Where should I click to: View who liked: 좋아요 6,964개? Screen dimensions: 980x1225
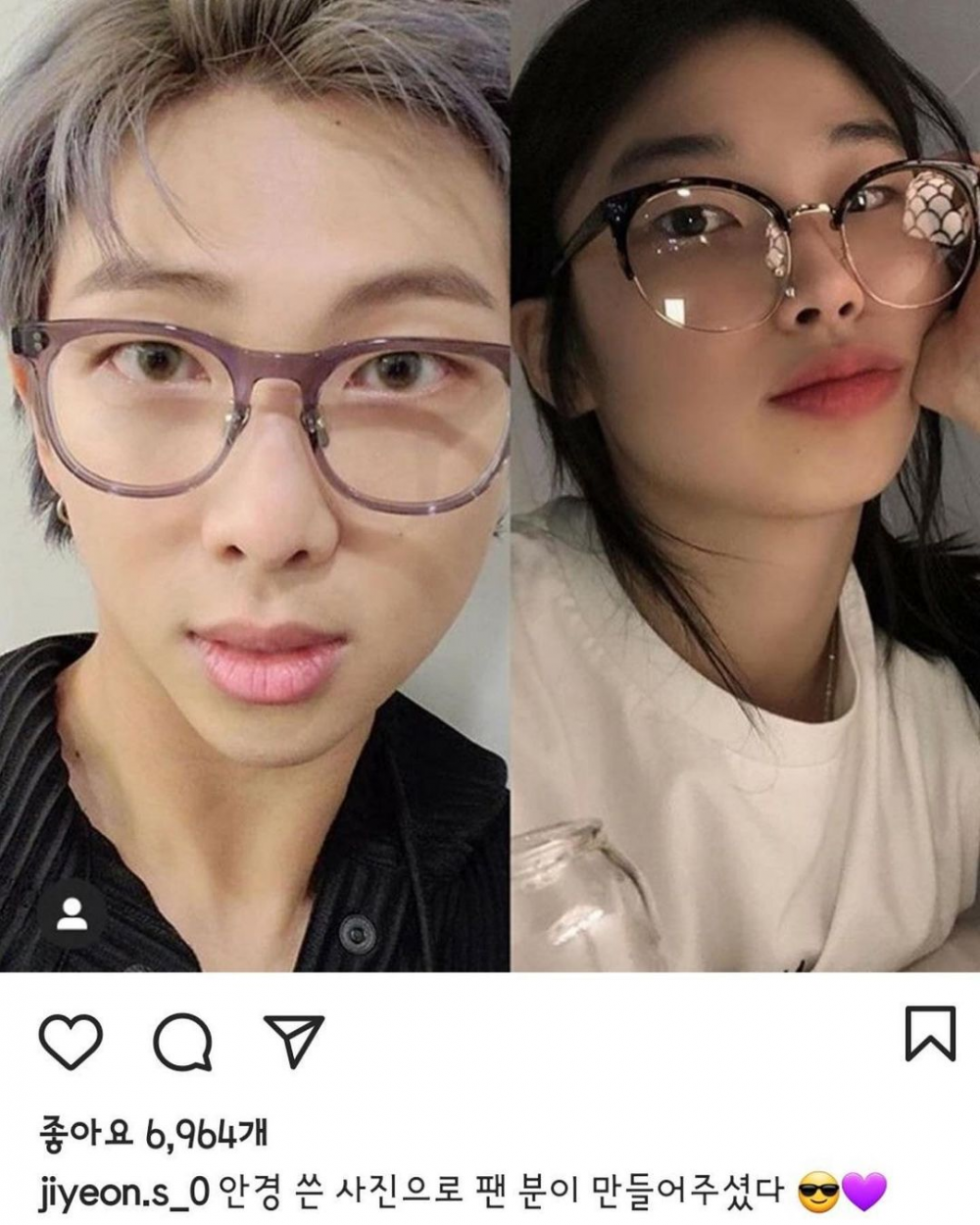[153, 1135]
